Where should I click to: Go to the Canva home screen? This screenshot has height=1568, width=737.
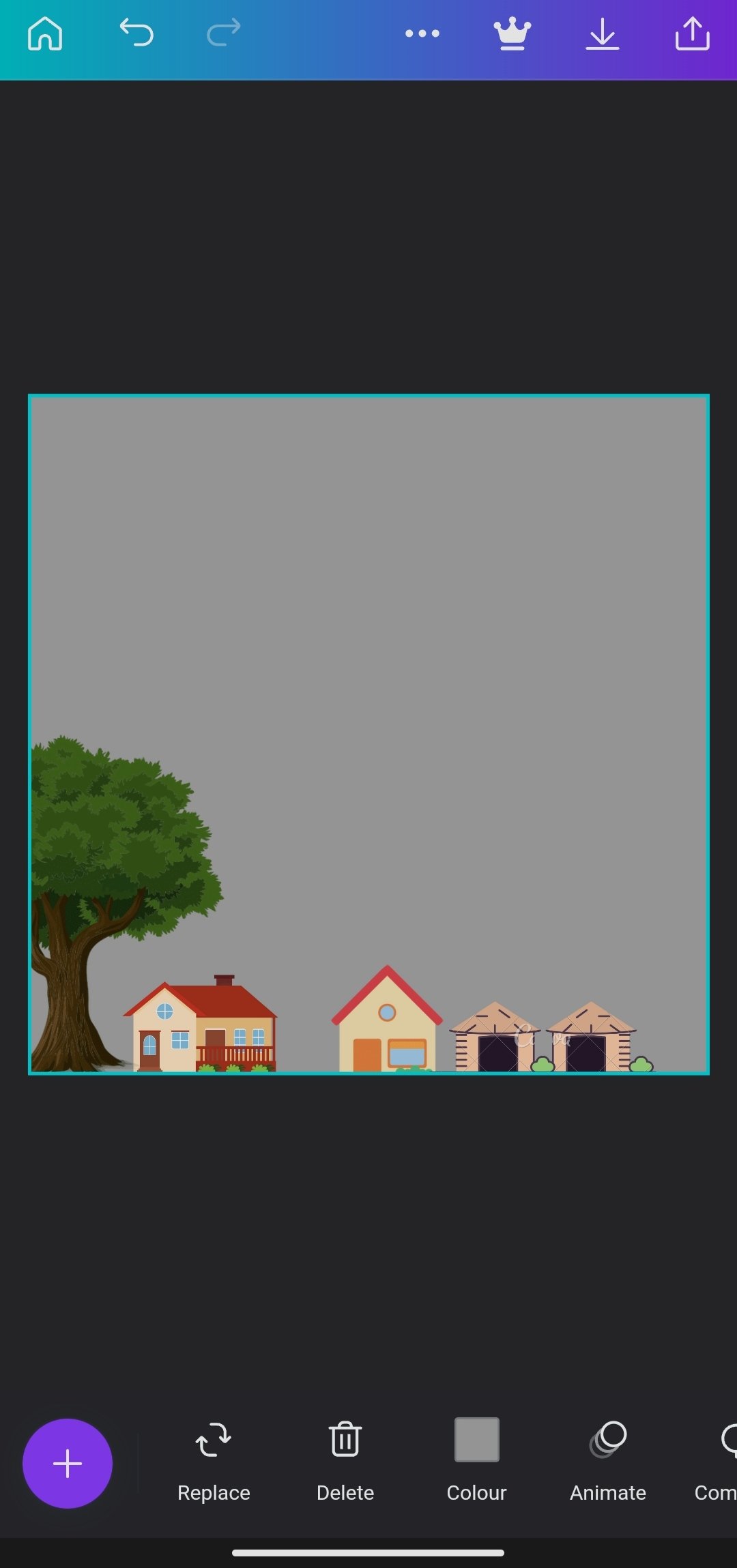(x=45, y=33)
